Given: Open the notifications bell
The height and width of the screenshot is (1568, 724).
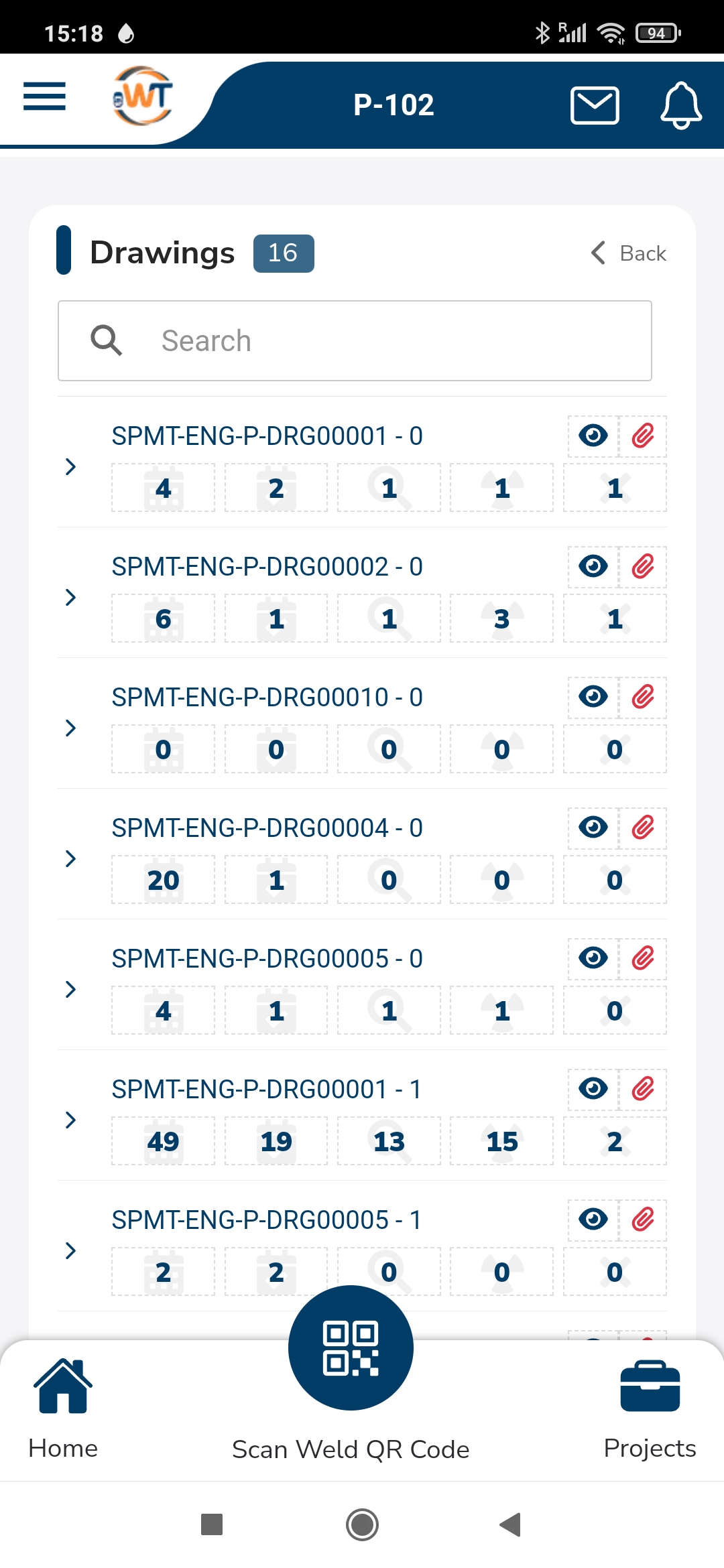Looking at the screenshot, I should click(x=681, y=105).
